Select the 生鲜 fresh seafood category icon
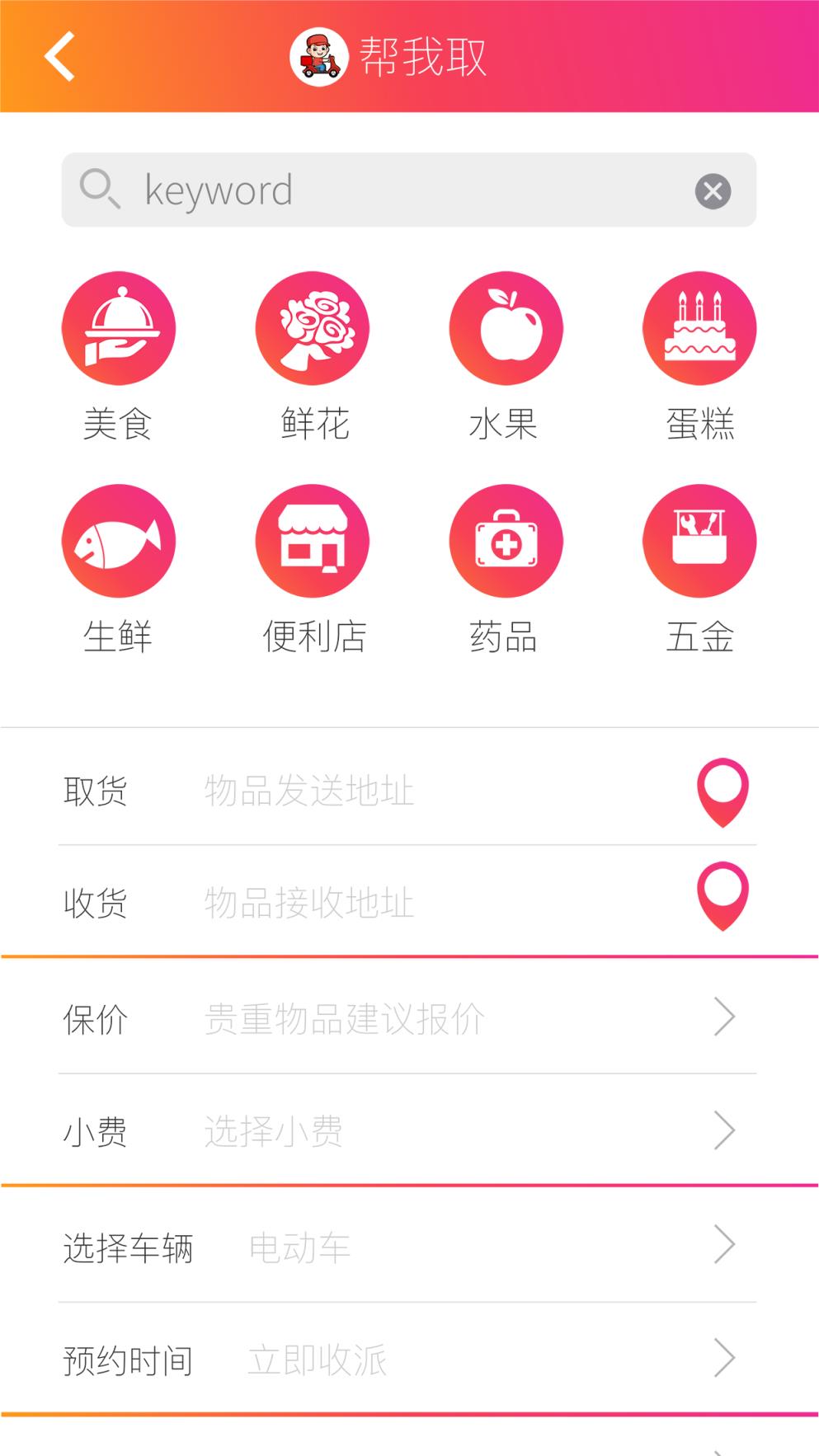The height and width of the screenshot is (1456, 819). point(119,541)
